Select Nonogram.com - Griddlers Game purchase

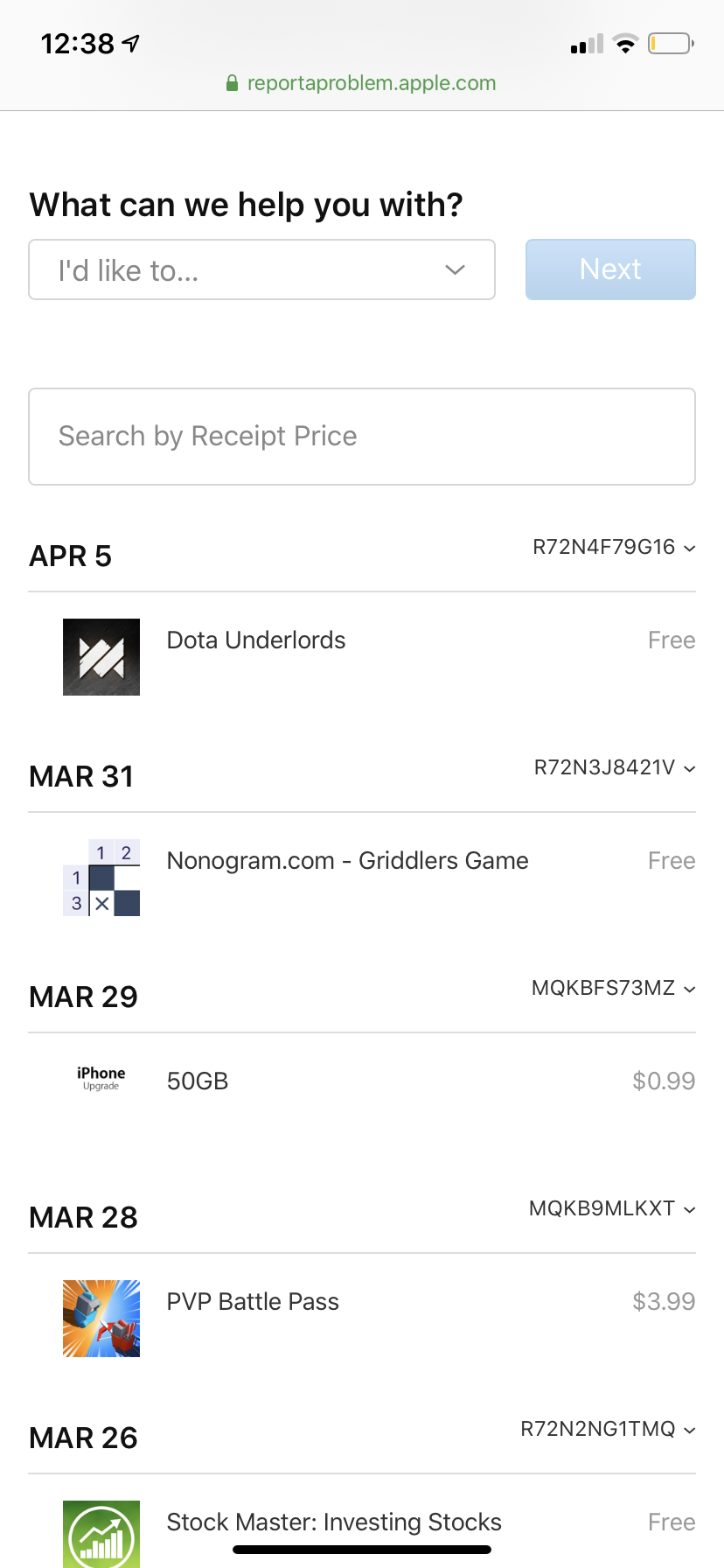click(347, 861)
